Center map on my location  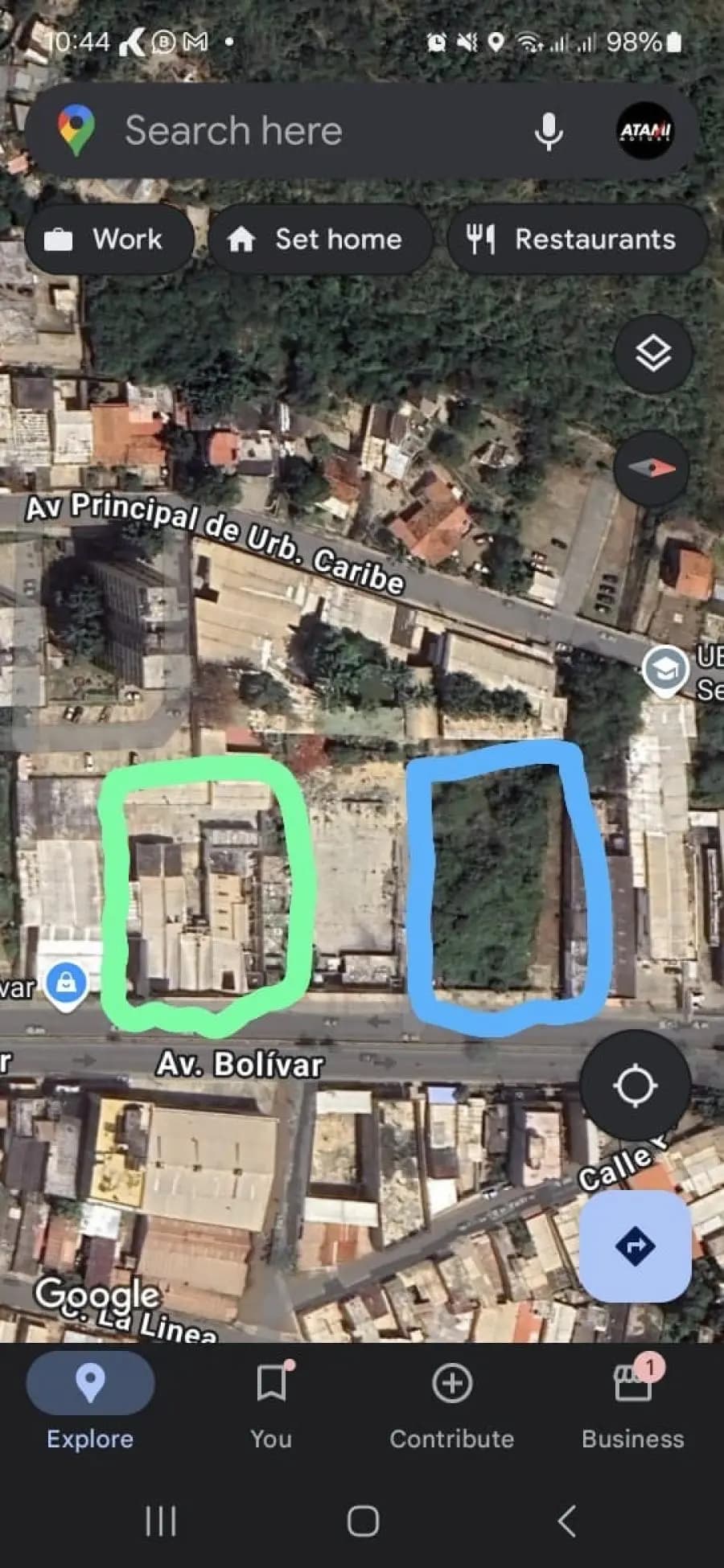point(635,1086)
